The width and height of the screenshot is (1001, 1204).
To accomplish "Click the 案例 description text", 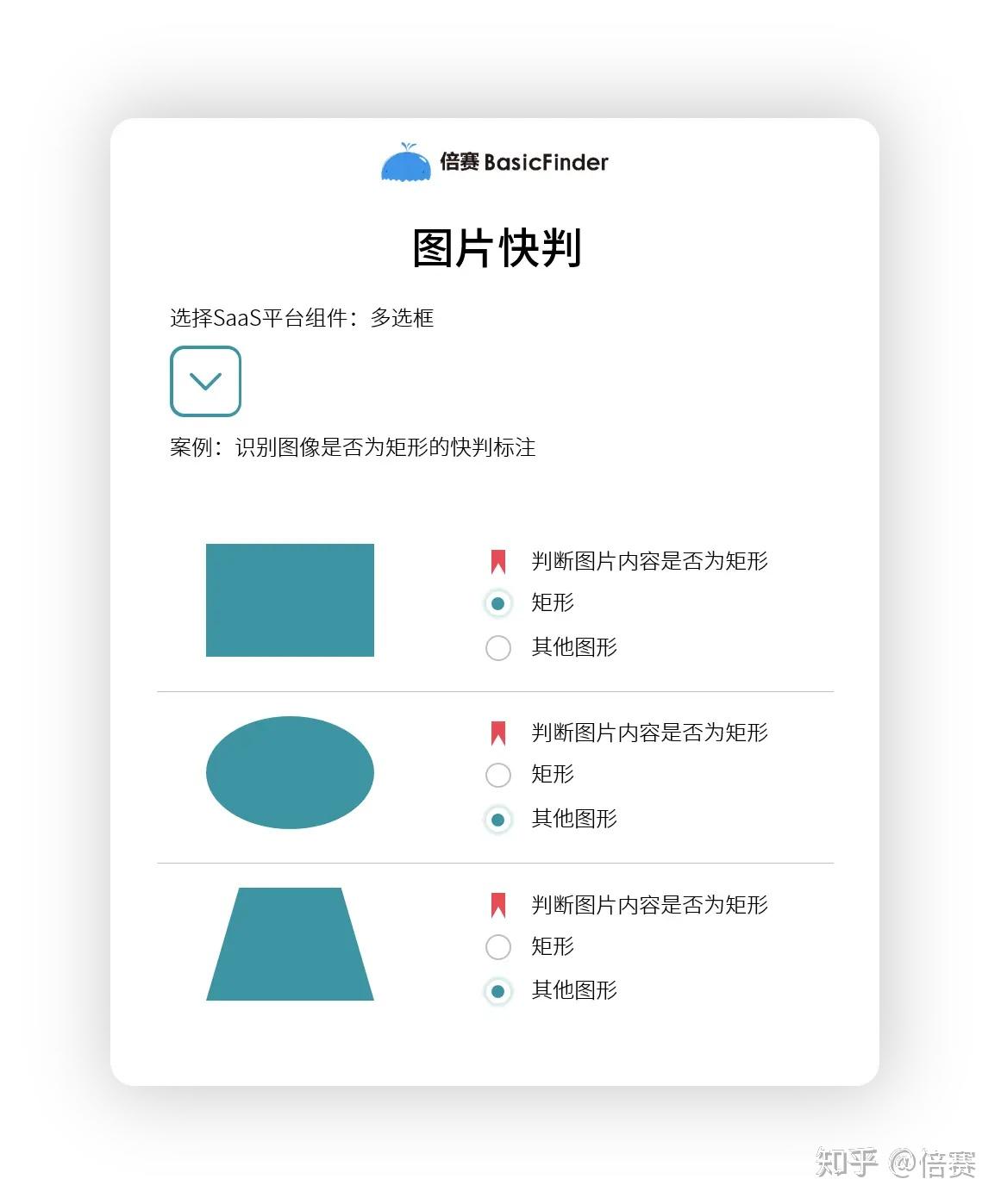I will pos(352,447).
